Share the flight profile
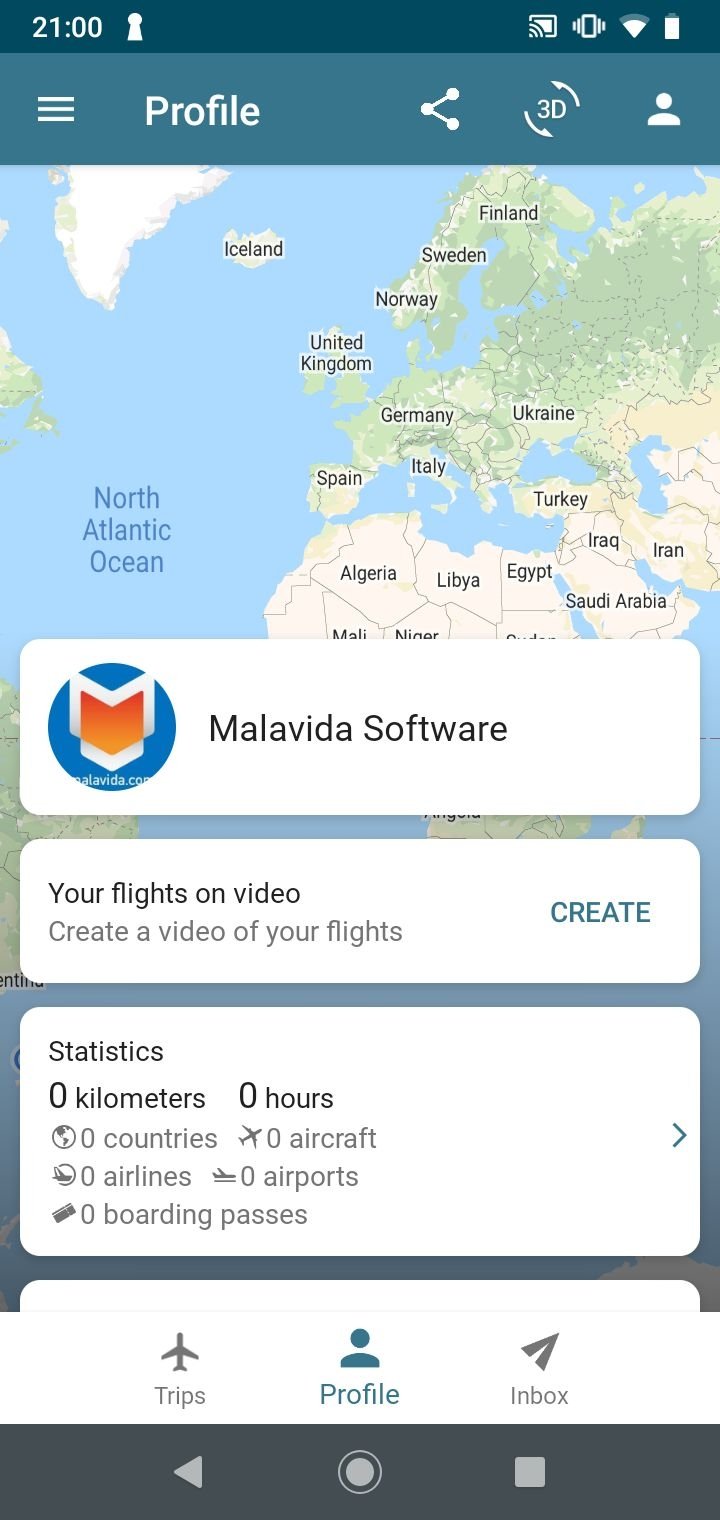Viewport: 720px width, 1520px height. pyautogui.click(x=440, y=110)
